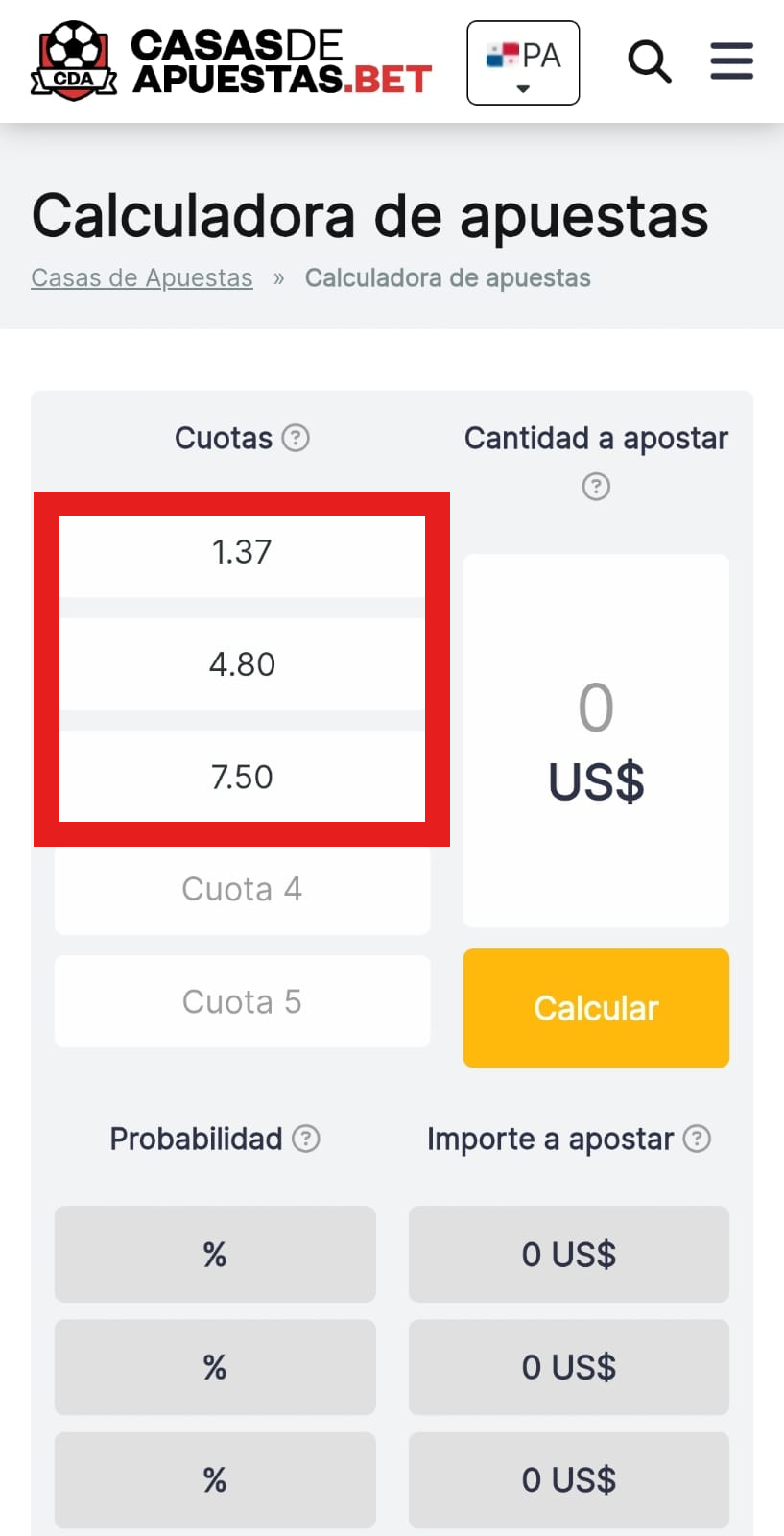Image resolution: width=784 pixels, height=1536 pixels.
Task: Open the search icon in header
Action: click(x=650, y=62)
